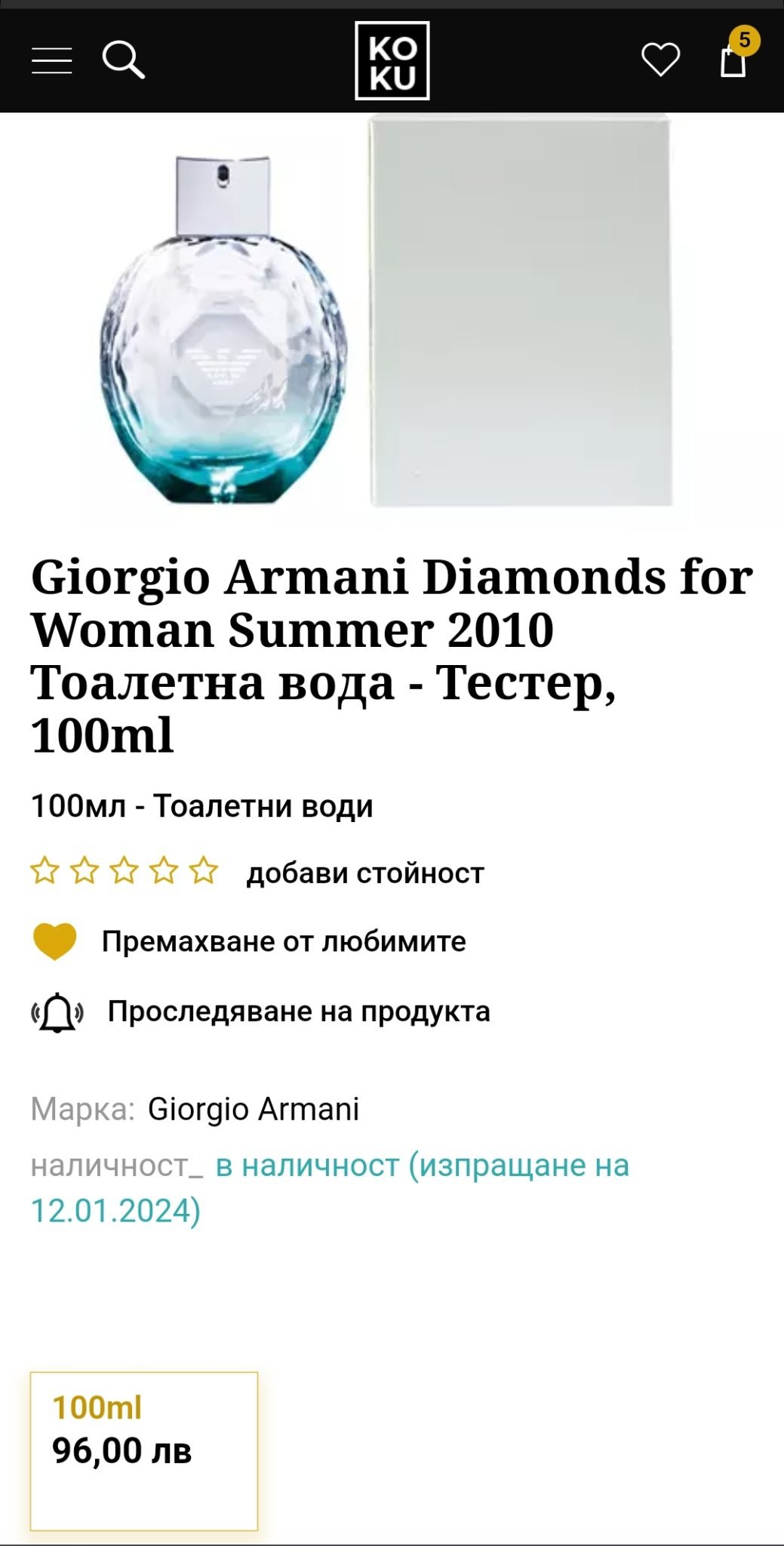
Task: Select the 100ml size option
Action: coord(143,1449)
